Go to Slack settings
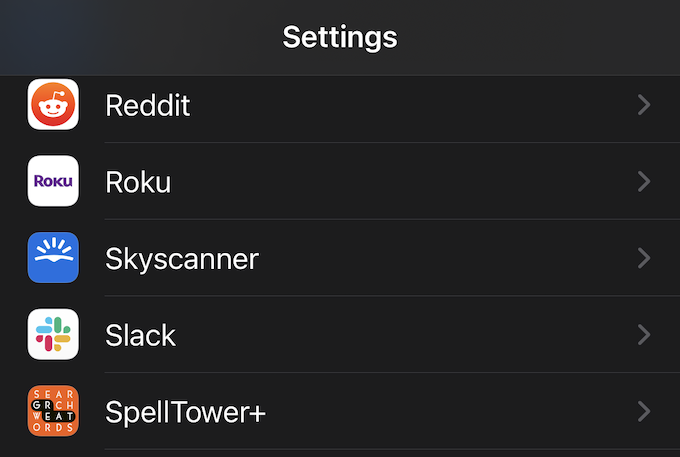The width and height of the screenshot is (680, 457). pyautogui.click(x=340, y=335)
